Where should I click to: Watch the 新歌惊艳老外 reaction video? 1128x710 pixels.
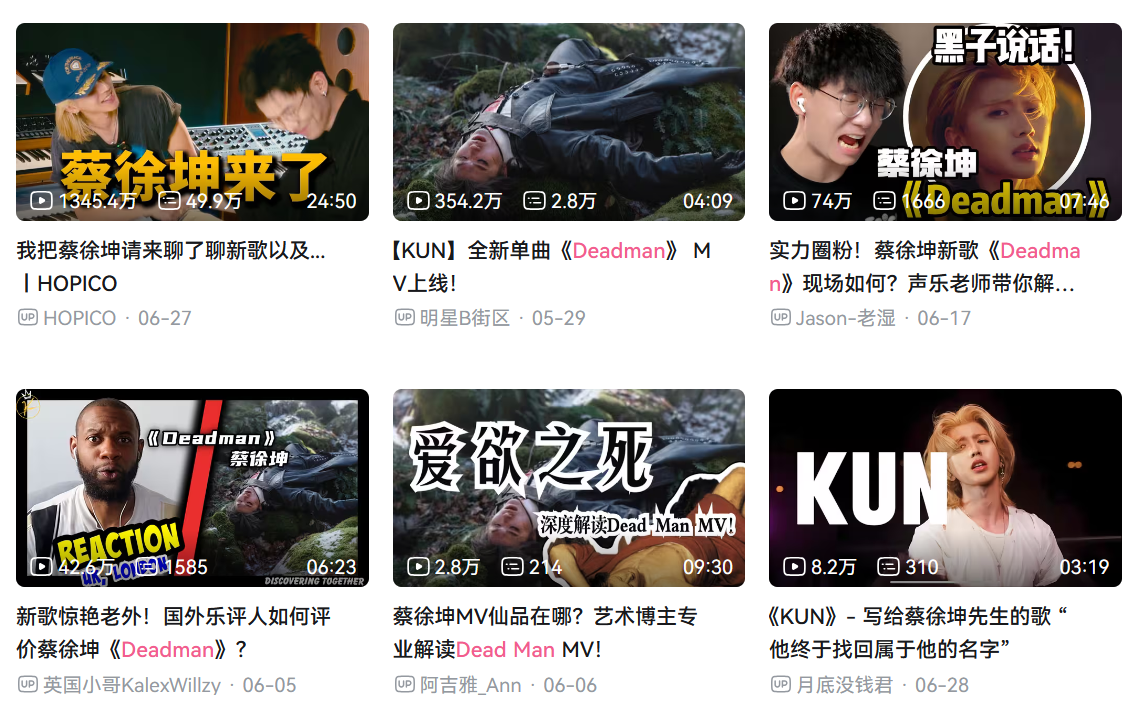pos(192,487)
